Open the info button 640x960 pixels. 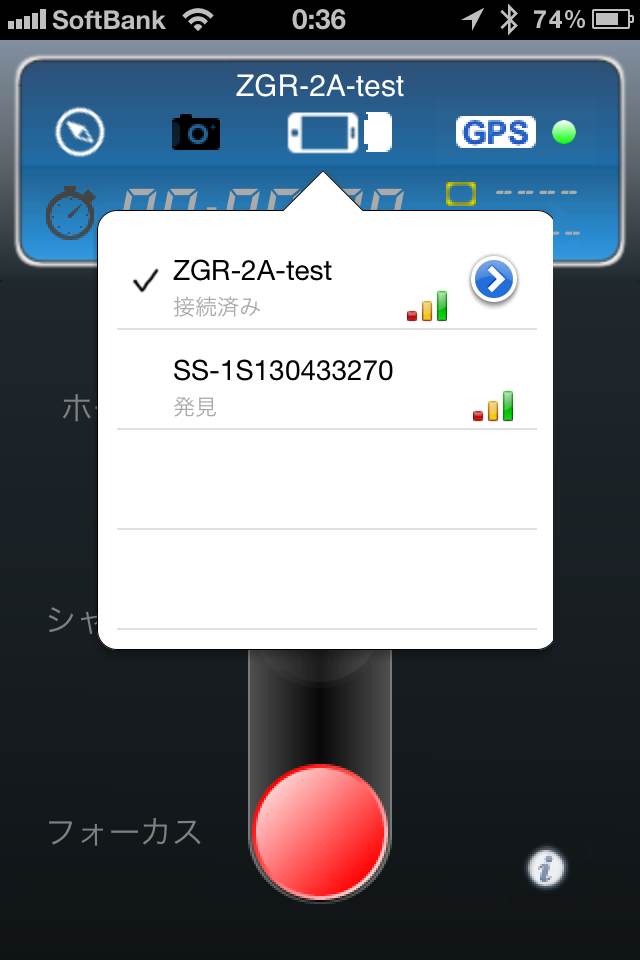[x=546, y=868]
